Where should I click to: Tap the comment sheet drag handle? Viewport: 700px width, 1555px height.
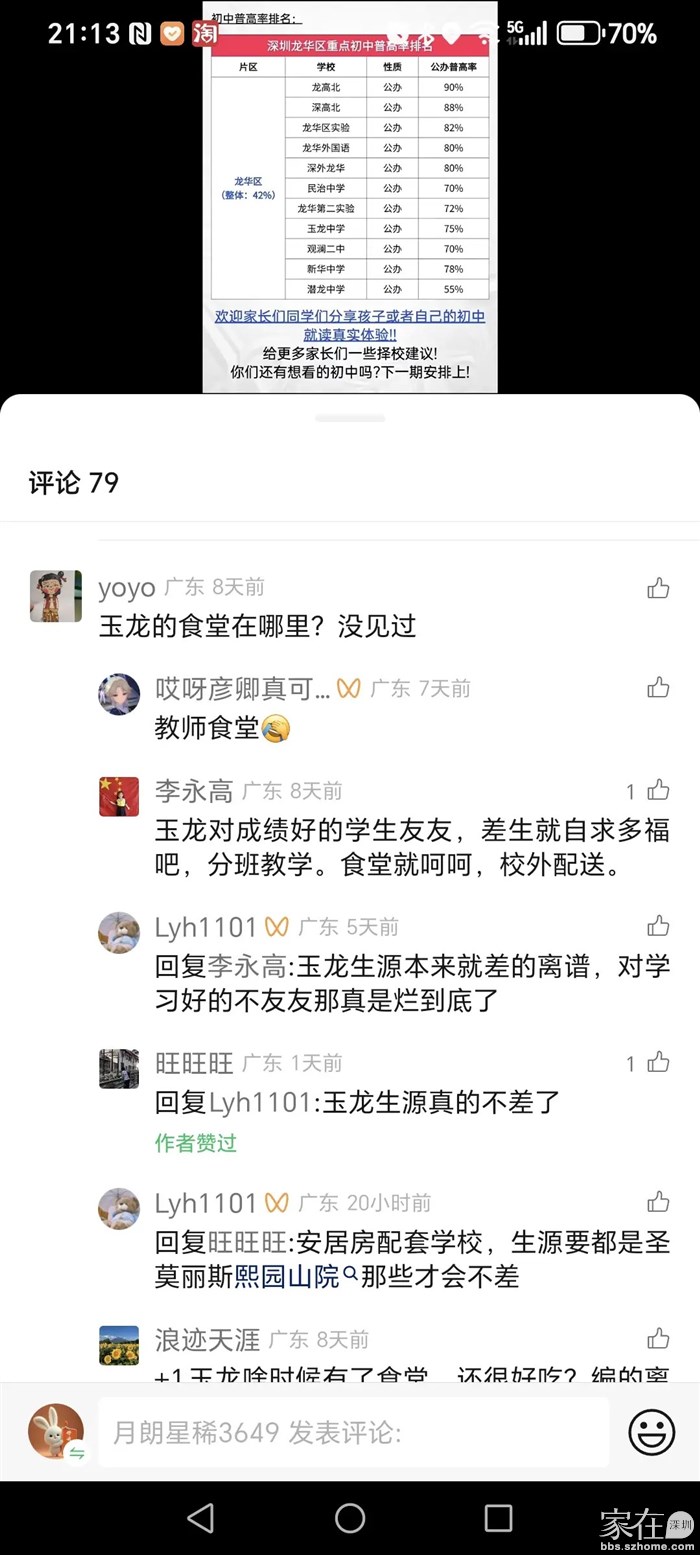[x=350, y=418]
